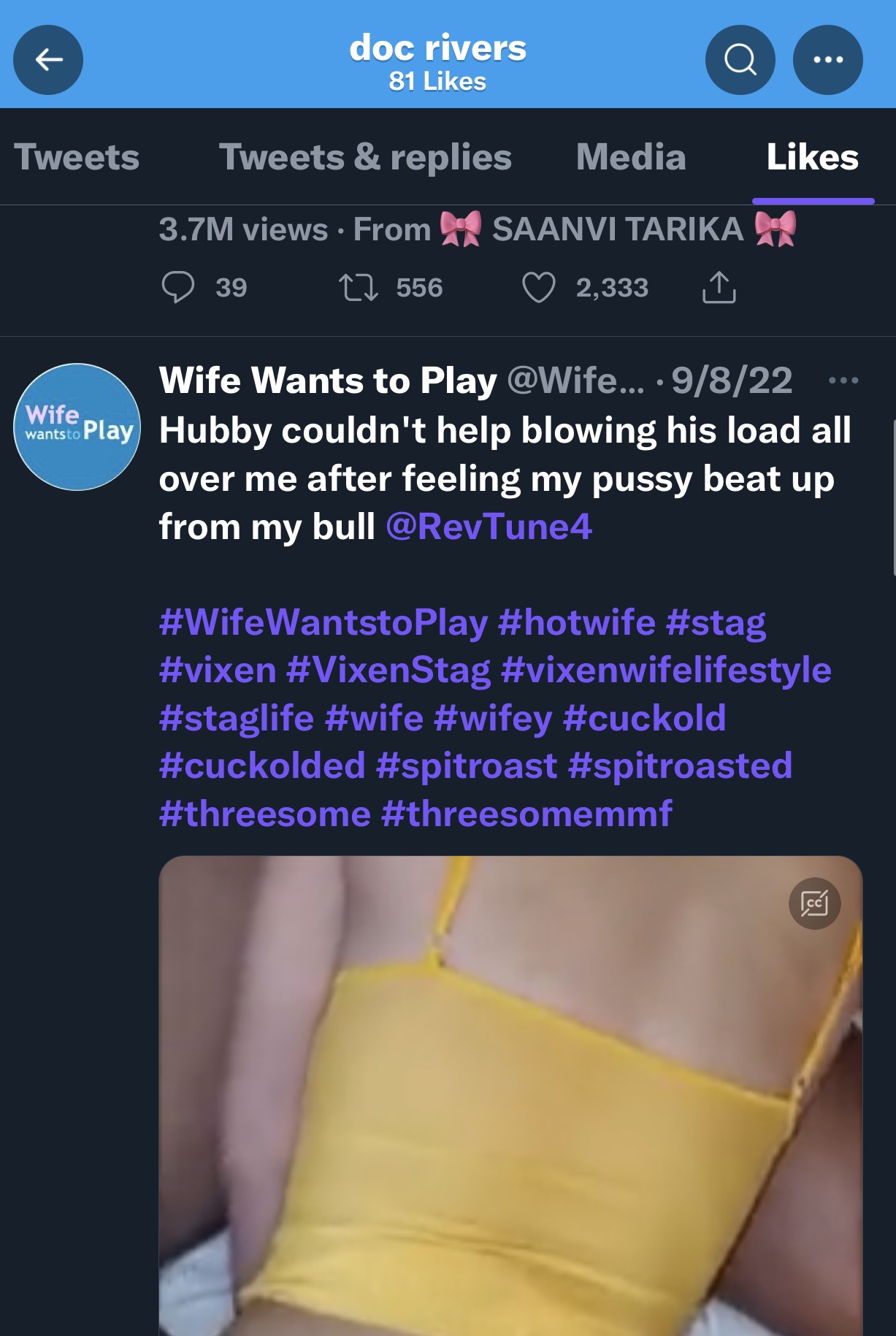Image resolution: width=896 pixels, height=1336 pixels.
Task: Toggle captions on the video
Action: [x=814, y=904]
